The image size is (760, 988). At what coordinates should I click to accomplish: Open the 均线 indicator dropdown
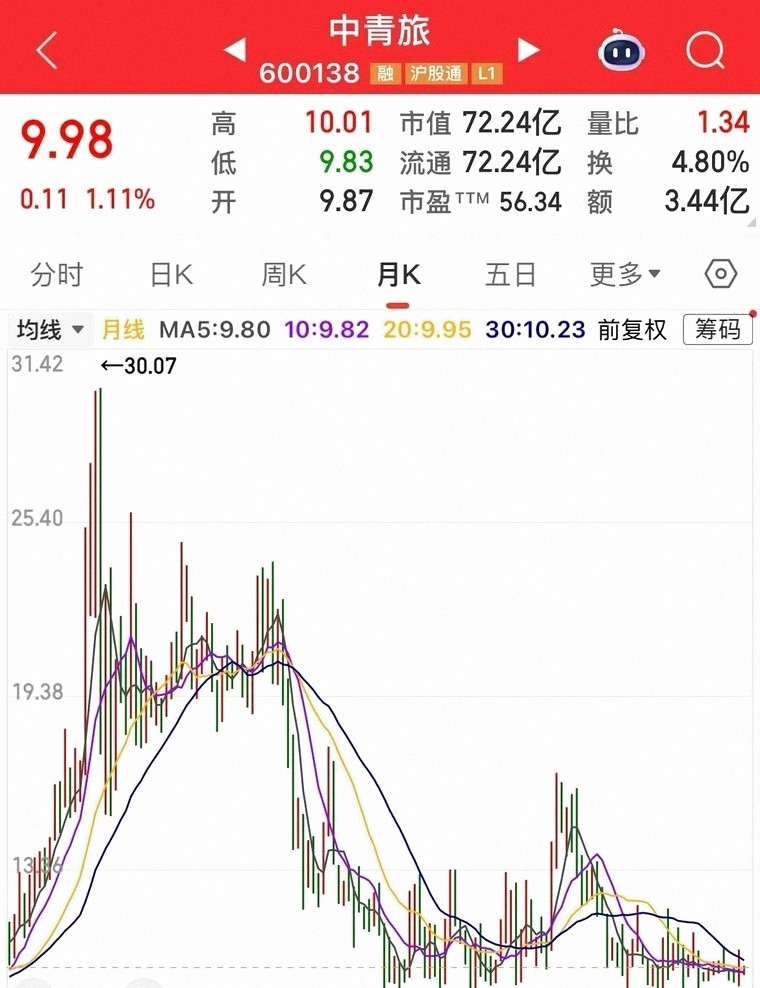48,329
